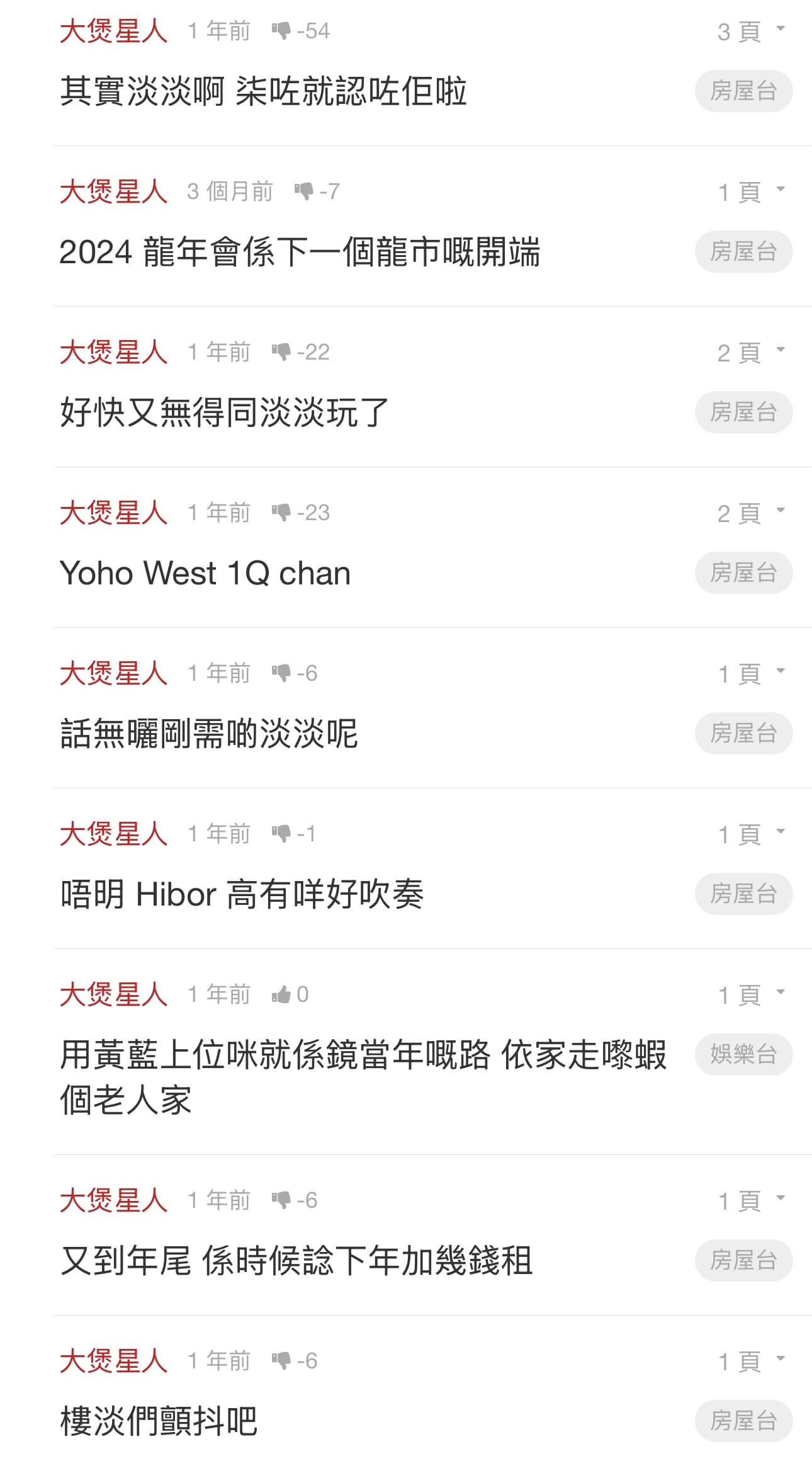Screen dimensions: 812x1461
Task: Open thread Yoho West 1Q chan
Action: (x=205, y=573)
